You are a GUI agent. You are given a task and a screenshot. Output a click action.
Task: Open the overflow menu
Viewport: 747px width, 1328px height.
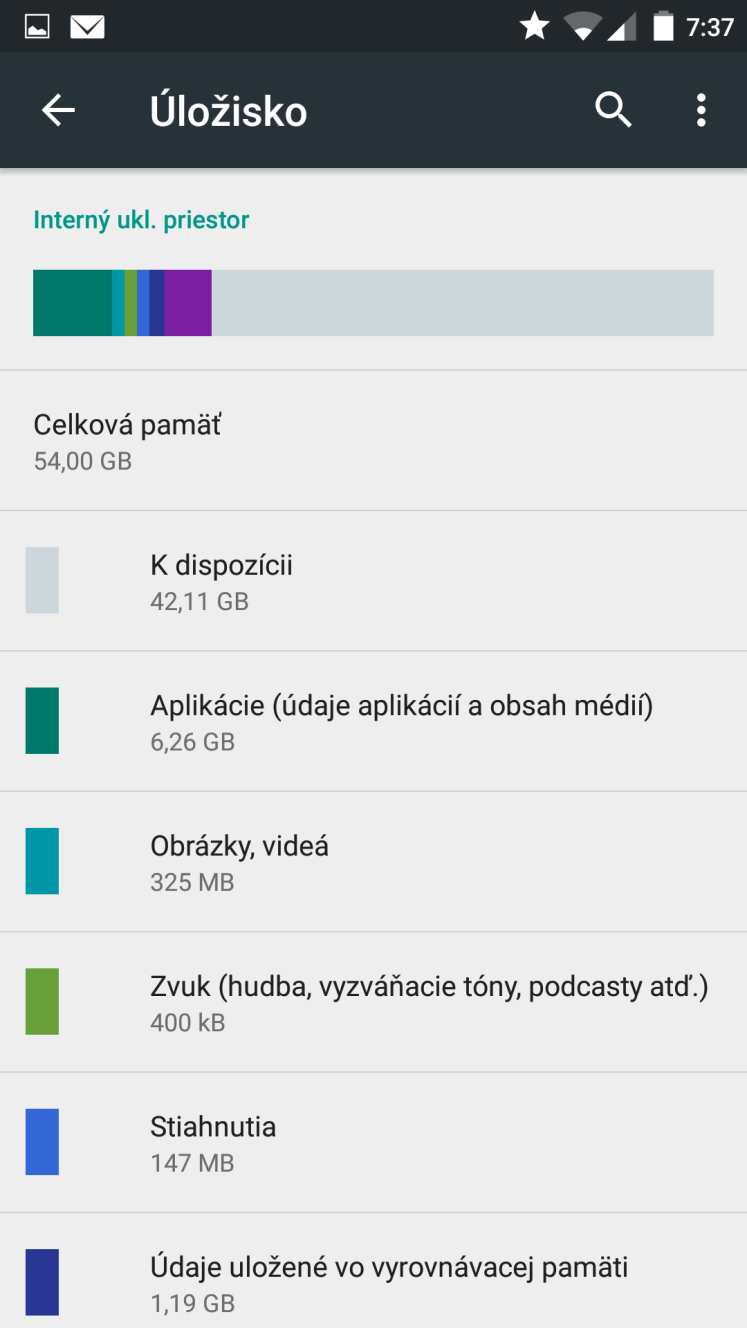pyautogui.click(x=701, y=110)
